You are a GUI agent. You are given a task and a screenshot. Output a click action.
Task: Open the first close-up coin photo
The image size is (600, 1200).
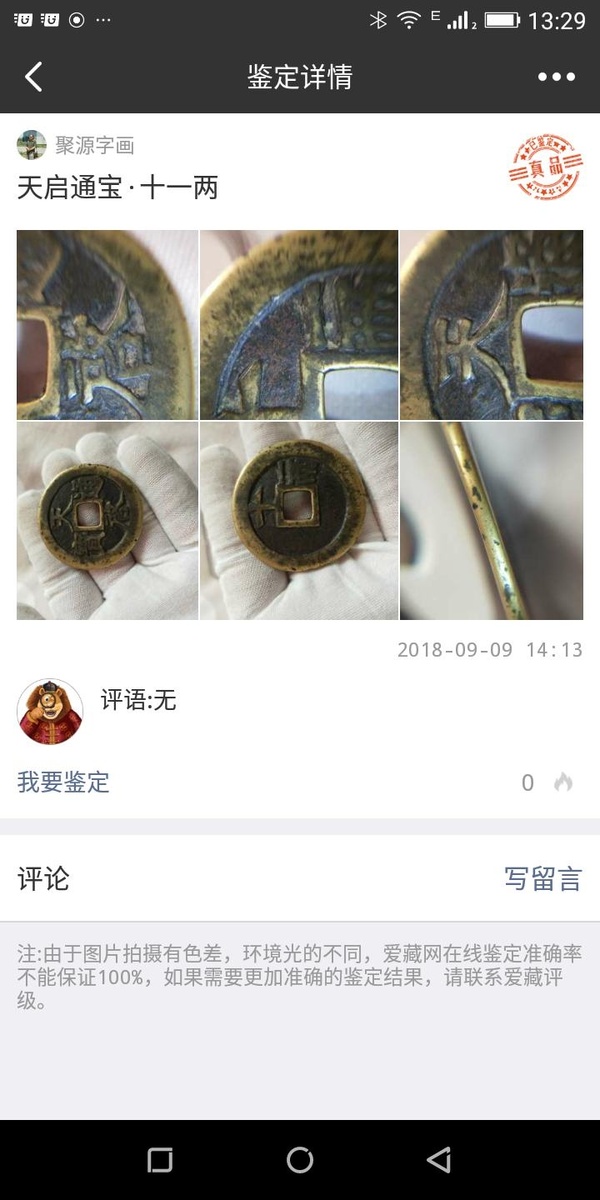point(107,325)
